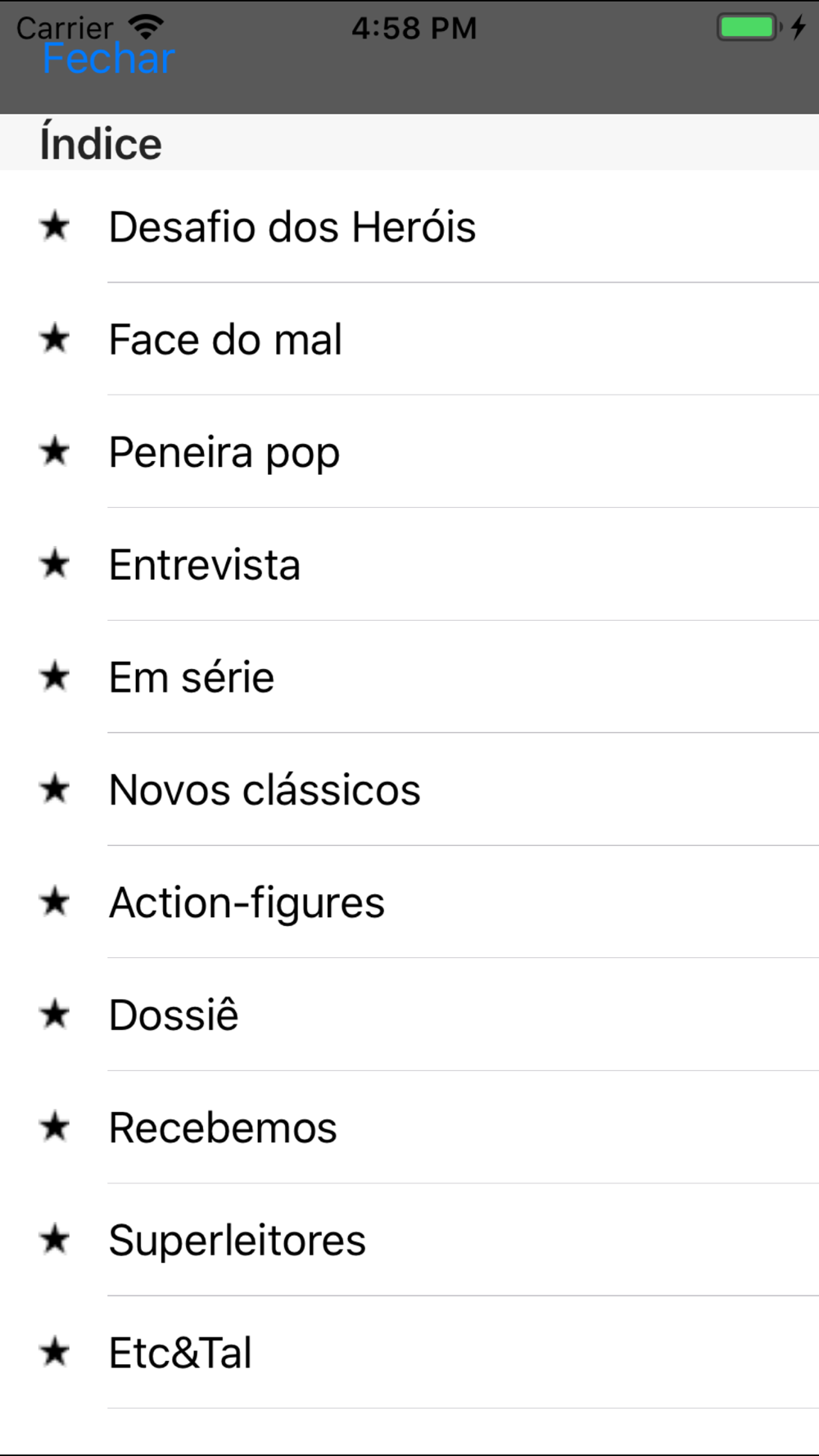Image resolution: width=819 pixels, height=1456 pixels.
Task: Select the Etc&Tal entry
Action: click(x=409, y=1353)
